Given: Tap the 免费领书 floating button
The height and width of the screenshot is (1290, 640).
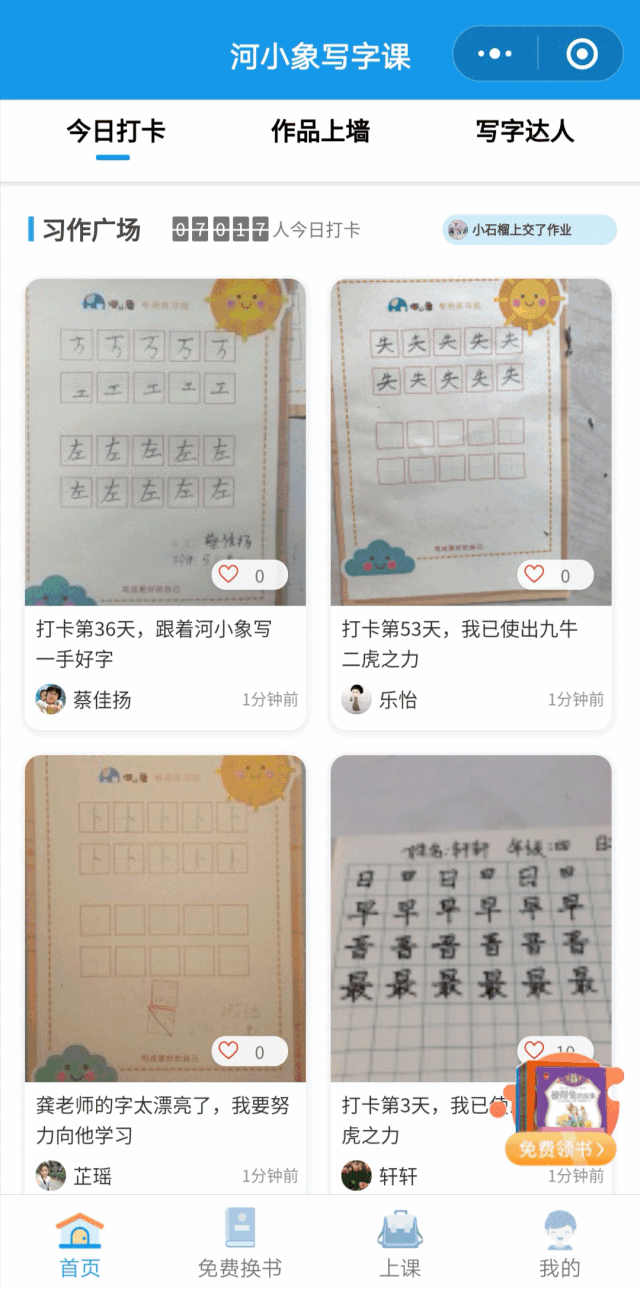Looking at the screenshot, I should [561, 1149].
